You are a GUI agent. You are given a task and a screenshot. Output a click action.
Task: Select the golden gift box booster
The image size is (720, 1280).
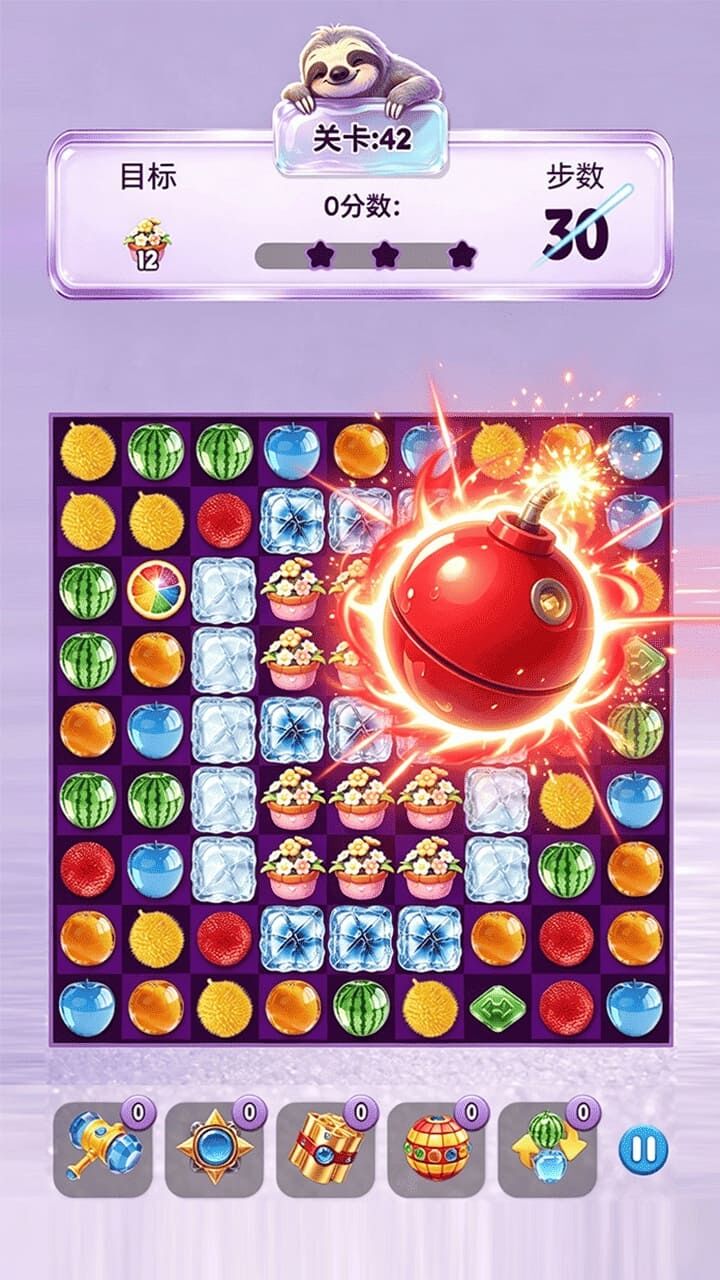tap(325, 1148)
